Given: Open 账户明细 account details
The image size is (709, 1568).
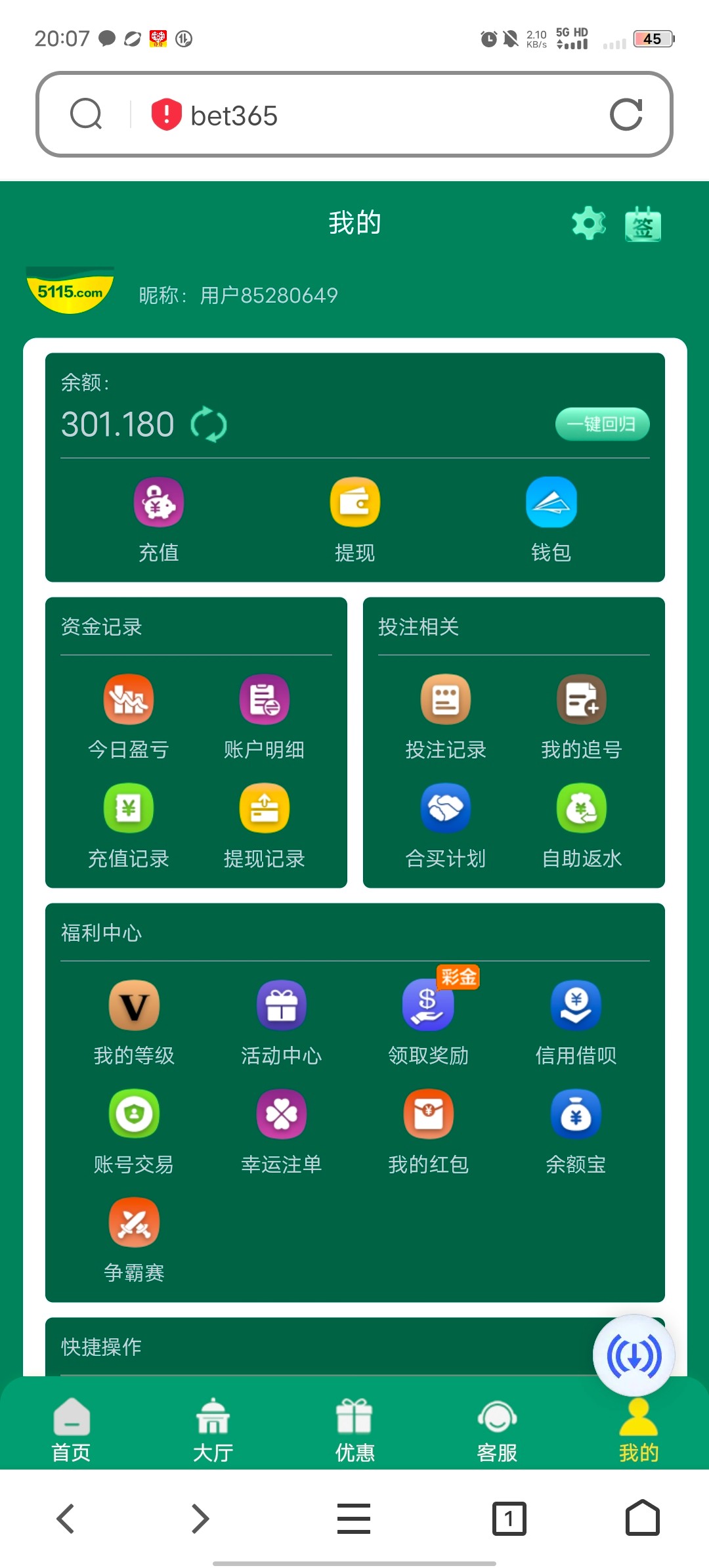Looking at the screenshot, I should coord(264,716).
